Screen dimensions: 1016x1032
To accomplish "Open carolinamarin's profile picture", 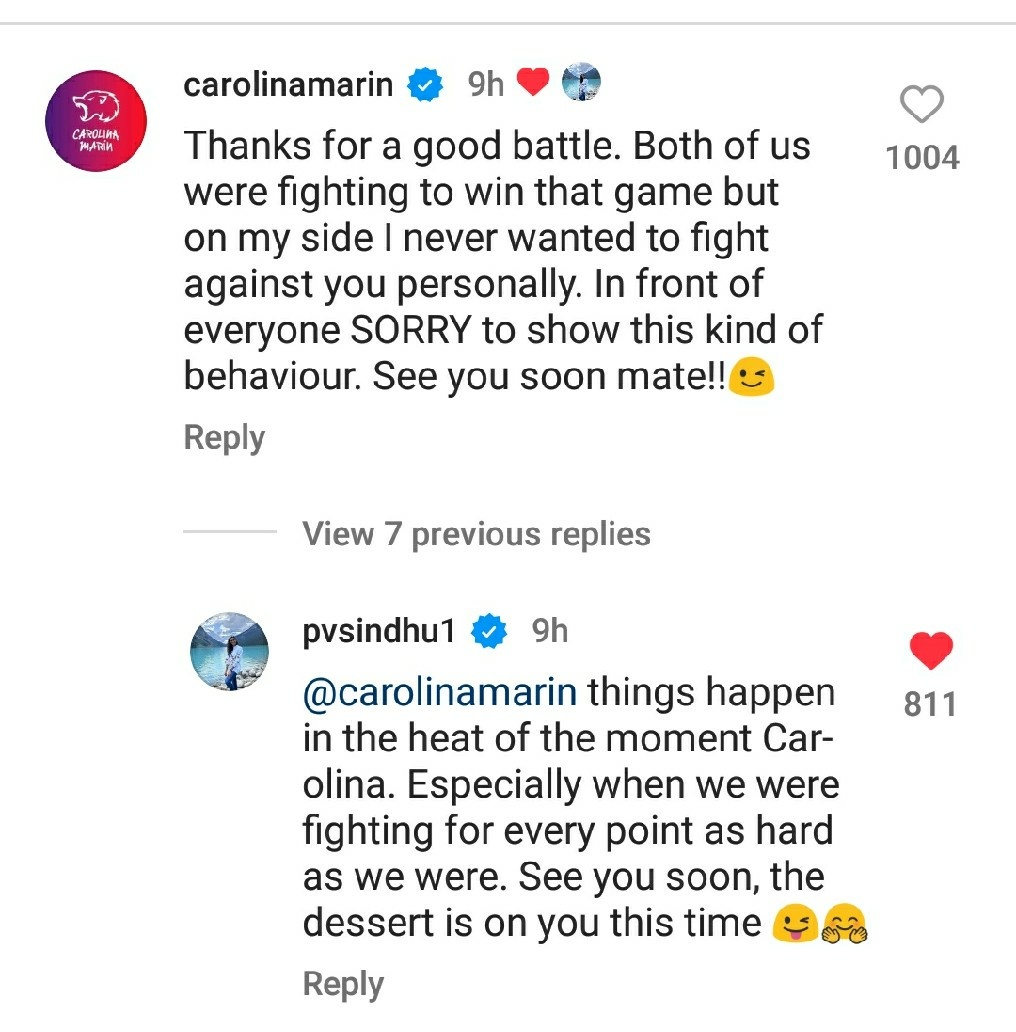I will (96, 122).
